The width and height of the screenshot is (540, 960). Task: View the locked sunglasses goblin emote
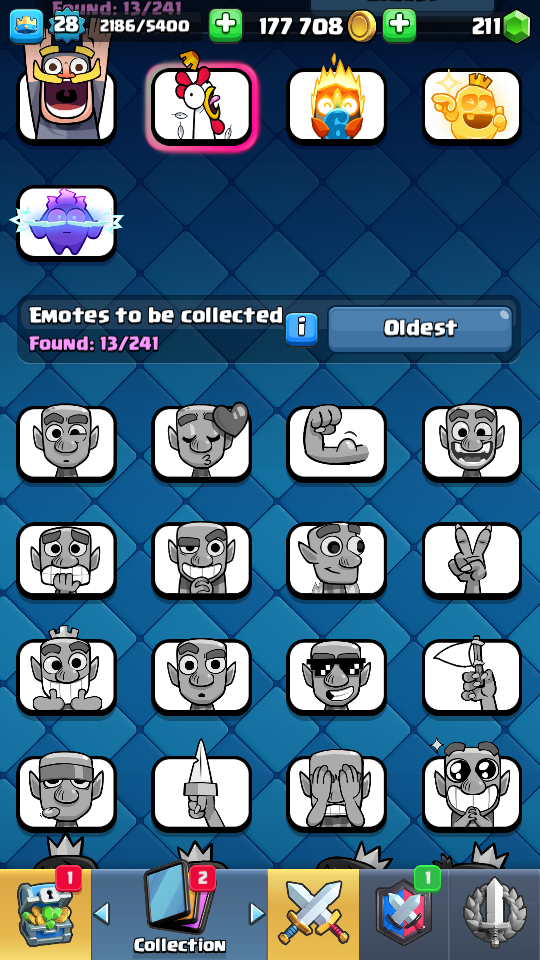(337, 677)
